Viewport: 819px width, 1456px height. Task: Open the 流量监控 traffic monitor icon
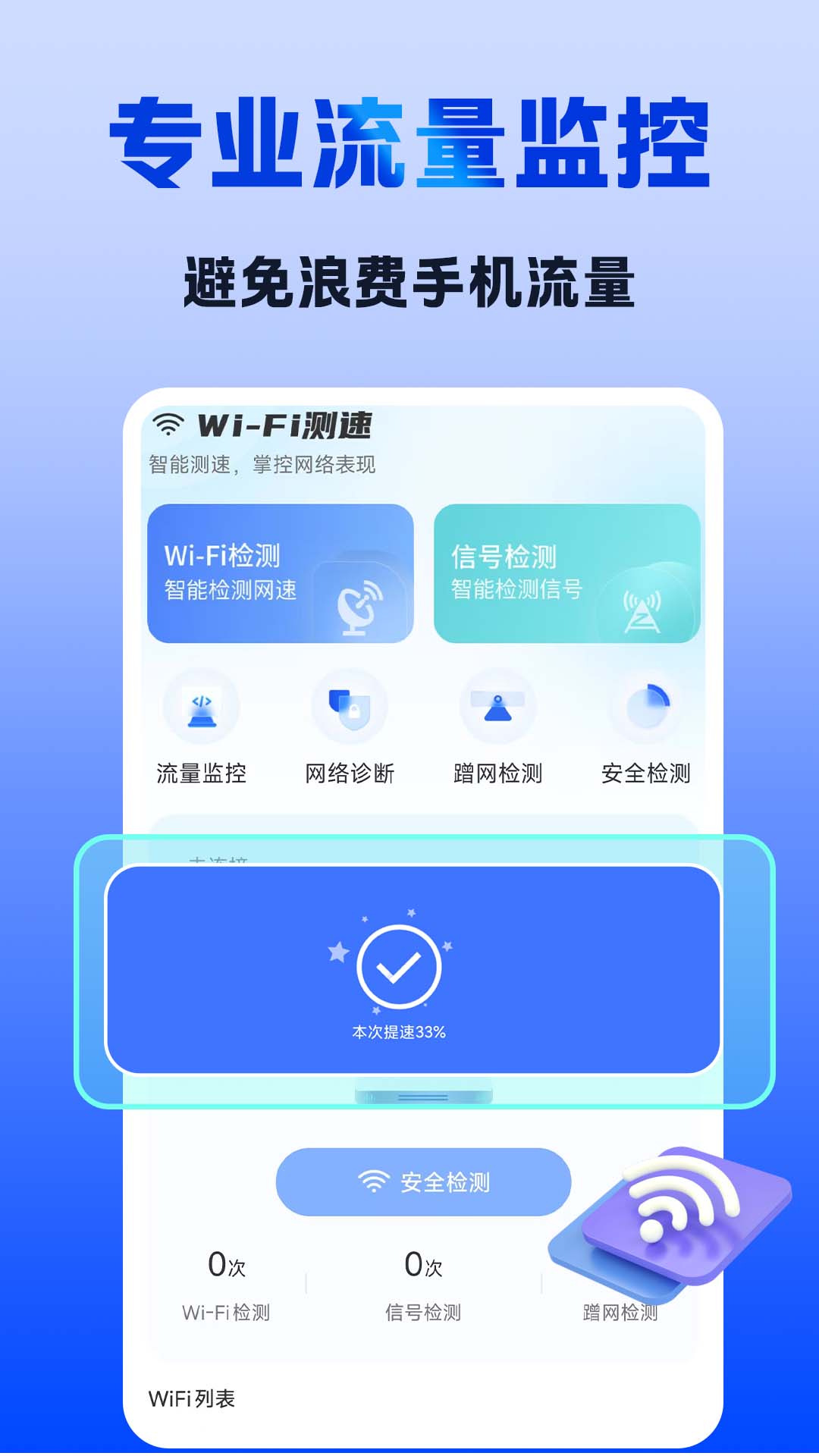click(202, 706)
